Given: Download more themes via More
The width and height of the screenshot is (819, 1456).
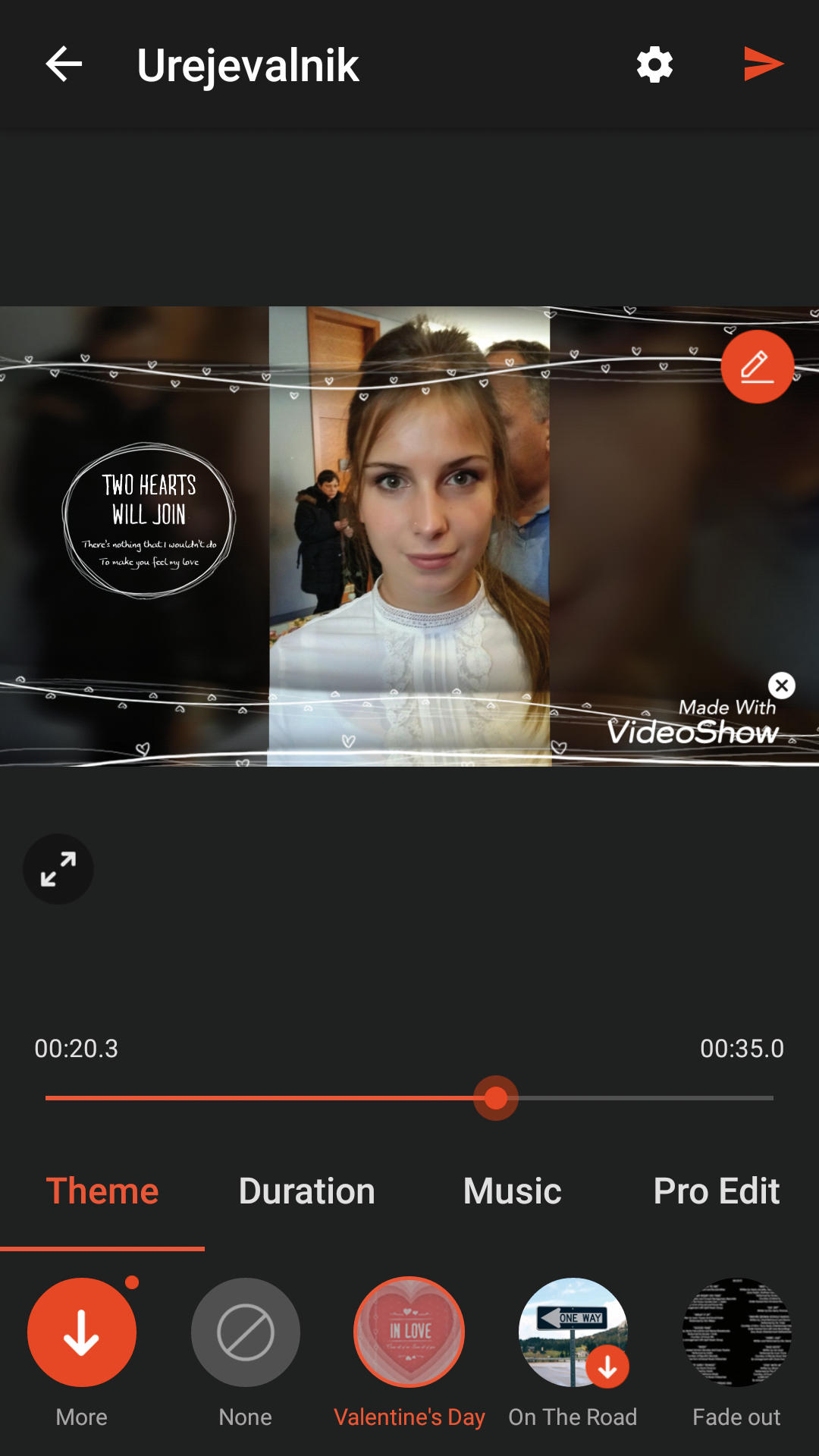Looking at the screenshot, I should (82, 1332).
